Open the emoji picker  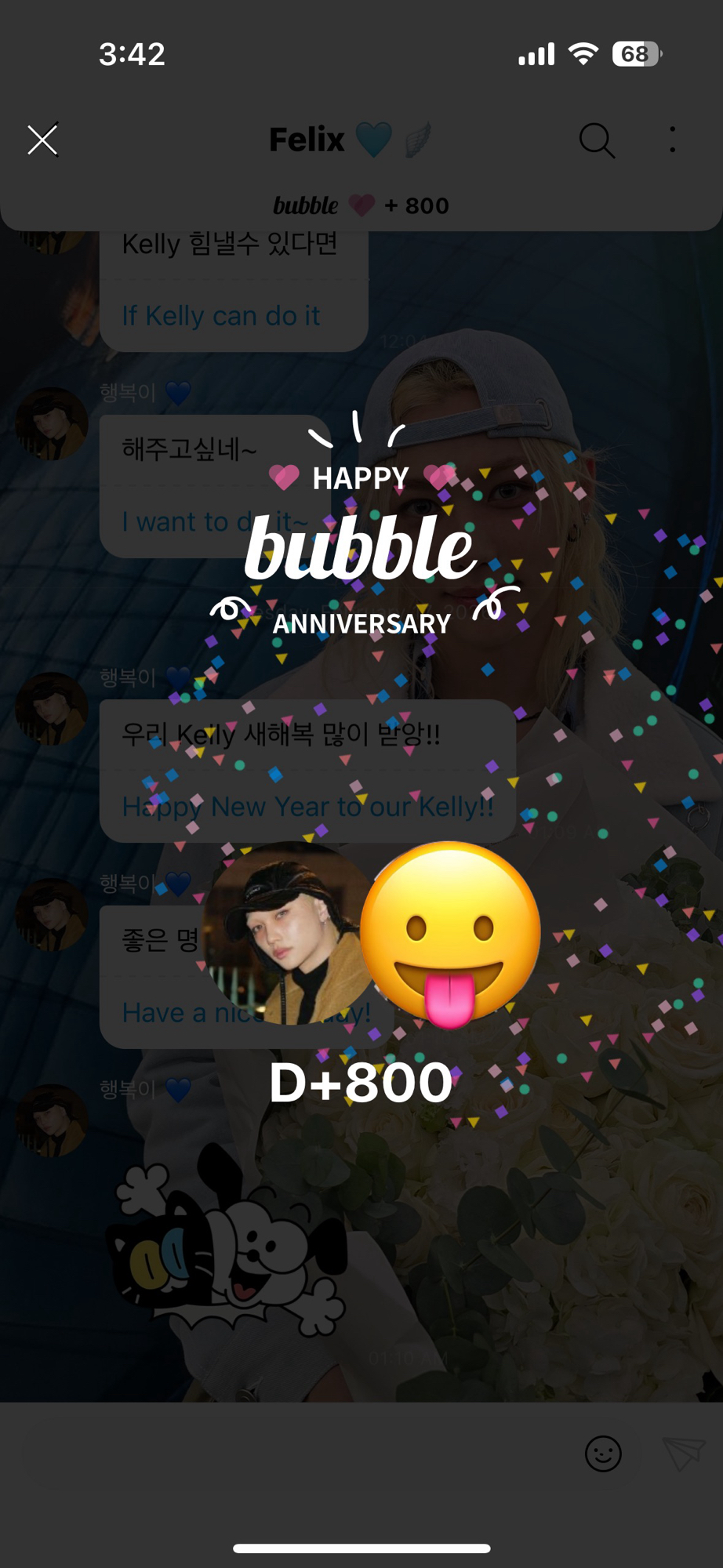click(603, 1454)
